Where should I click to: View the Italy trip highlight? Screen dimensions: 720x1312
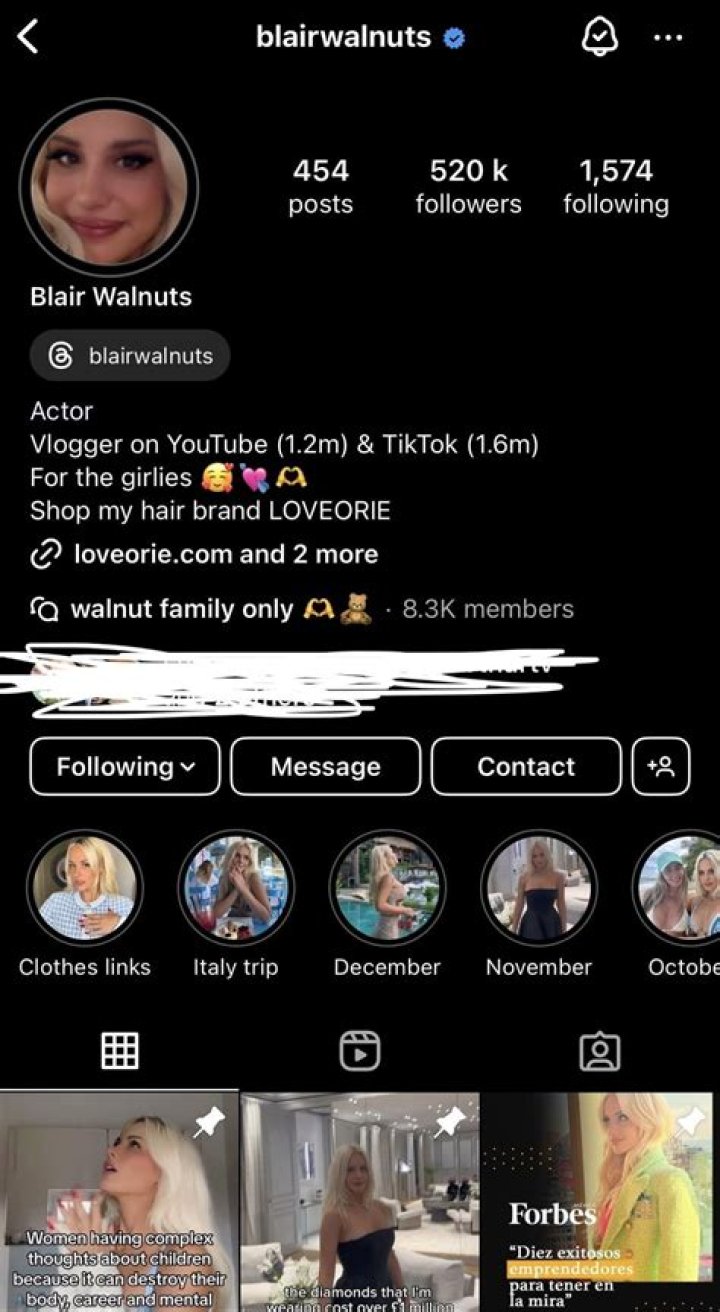(x=236, y=888)
